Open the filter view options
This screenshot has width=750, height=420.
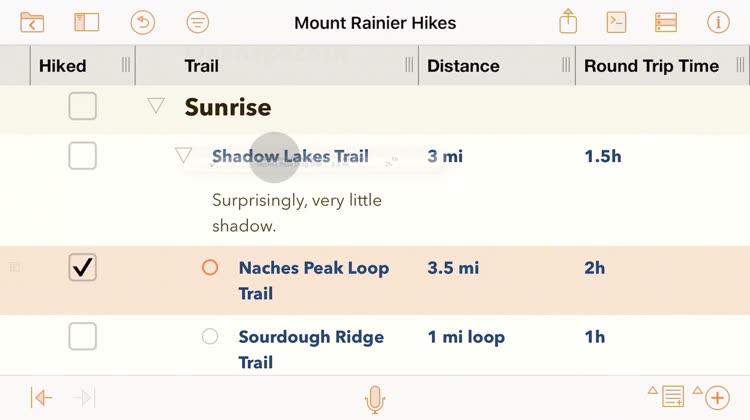[198, 22]
